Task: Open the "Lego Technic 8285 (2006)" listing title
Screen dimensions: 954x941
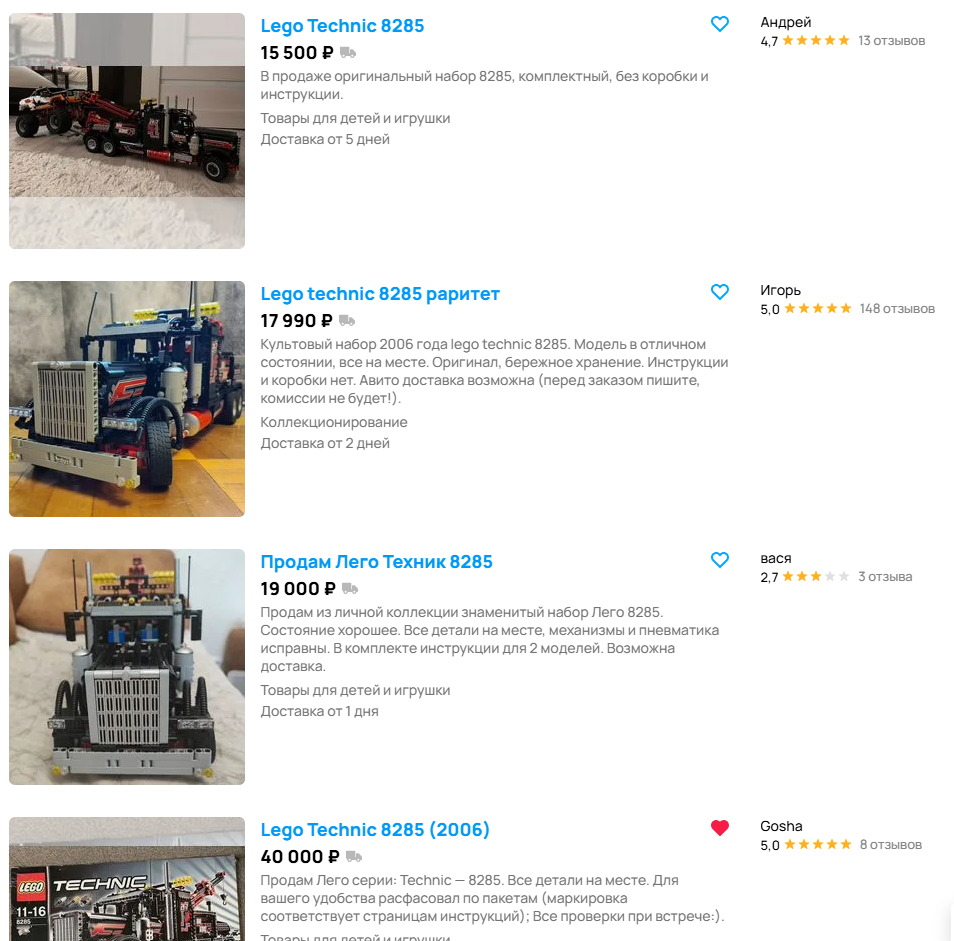Action: (x=375, y=830)
